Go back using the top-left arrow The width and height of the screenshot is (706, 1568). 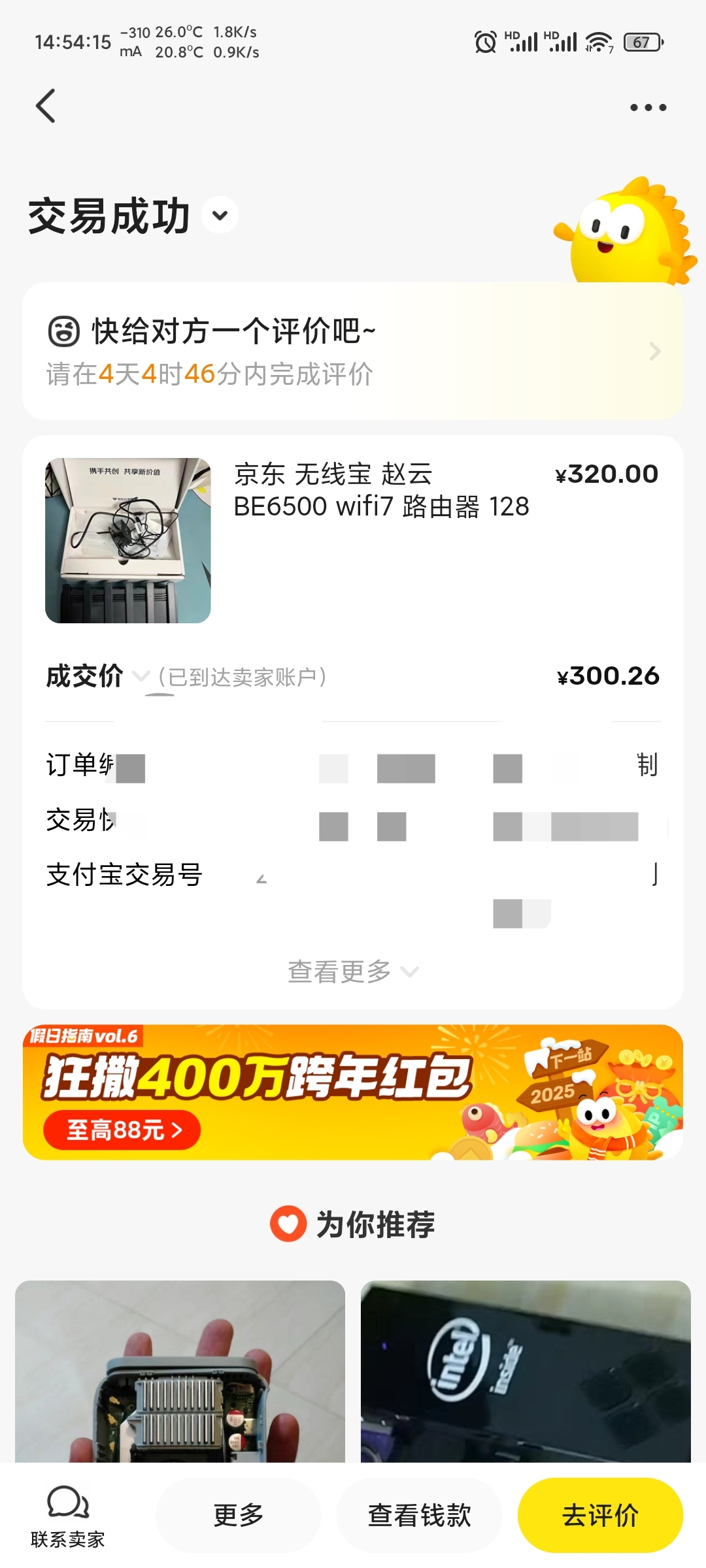click(x=46, y=106)
